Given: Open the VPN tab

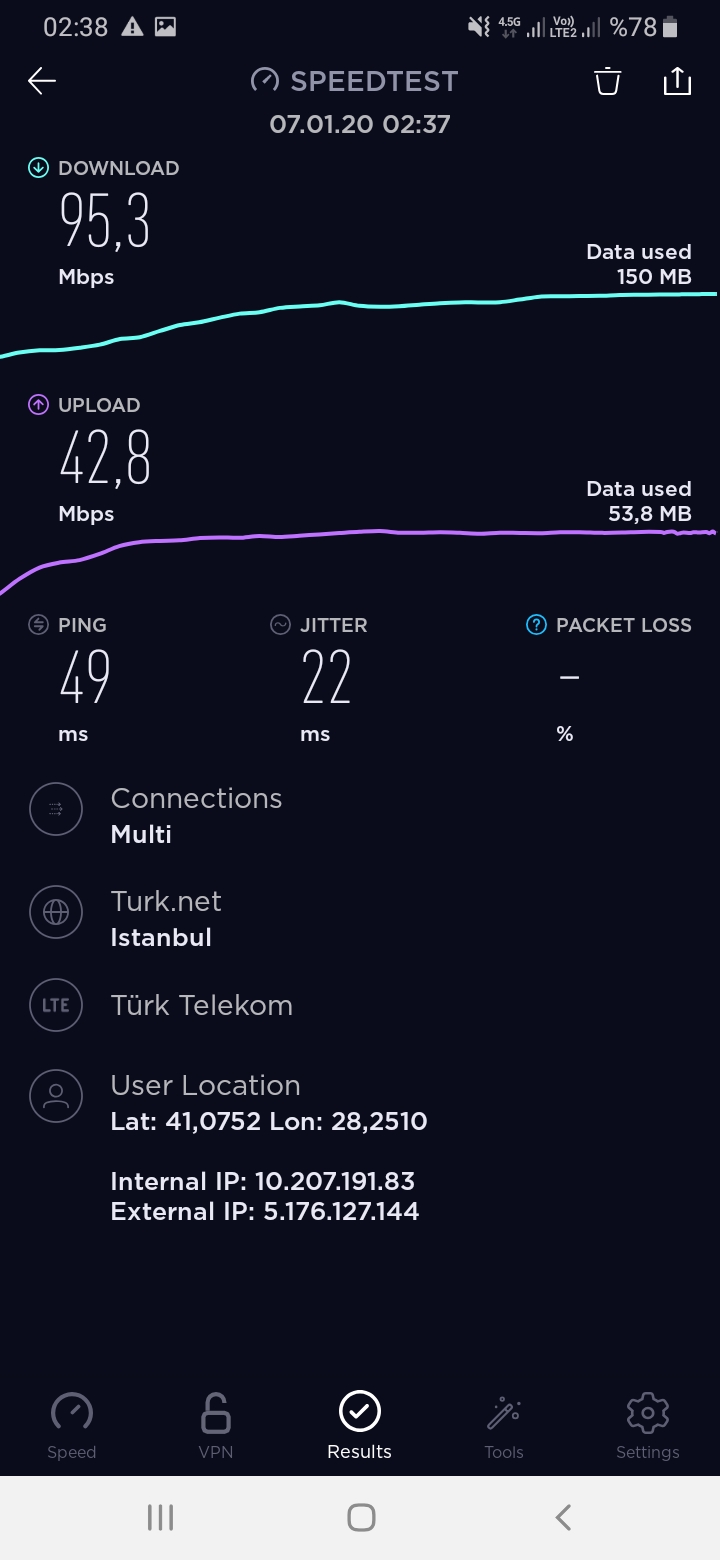Looking at the screenshot, I should coord(216,1426).
